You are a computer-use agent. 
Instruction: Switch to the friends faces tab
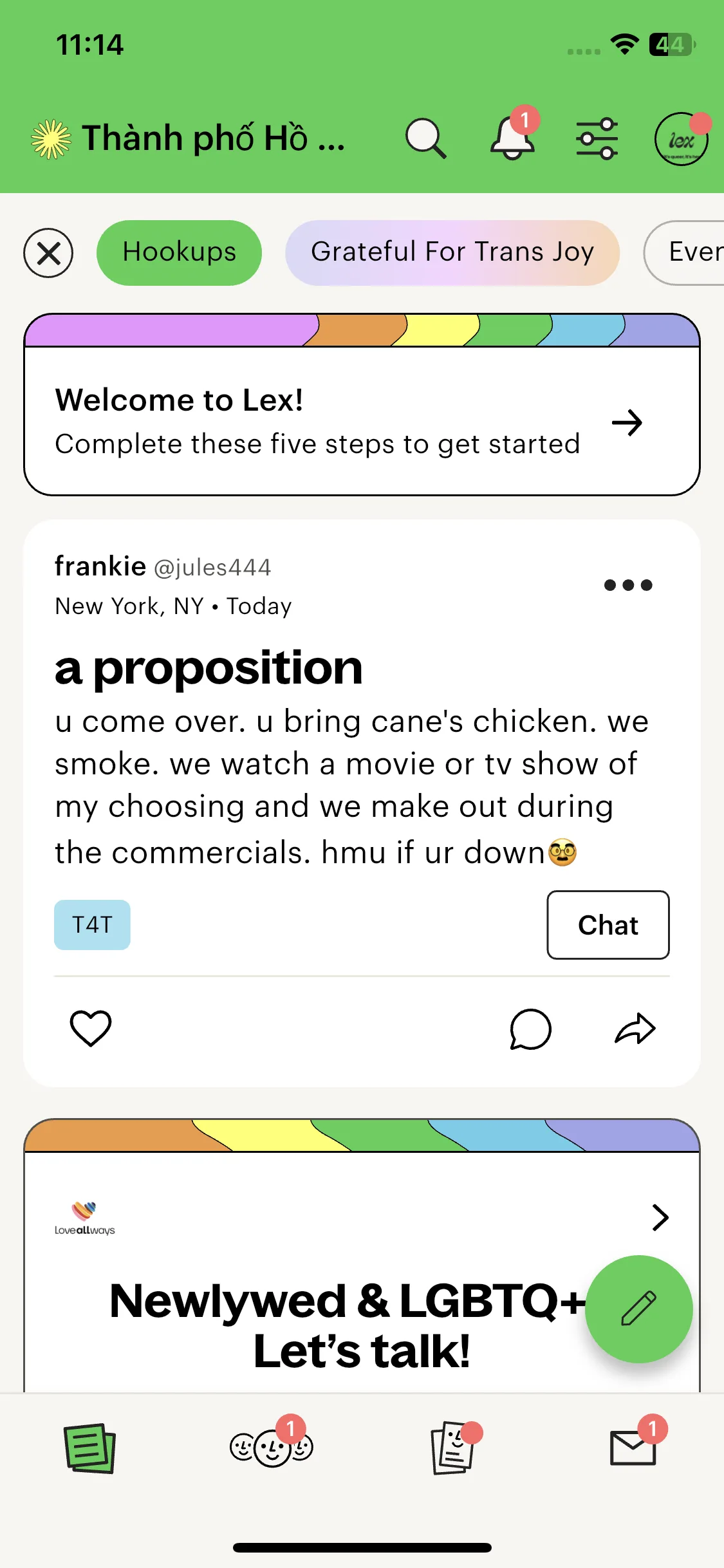click(x=271, y=1448)
